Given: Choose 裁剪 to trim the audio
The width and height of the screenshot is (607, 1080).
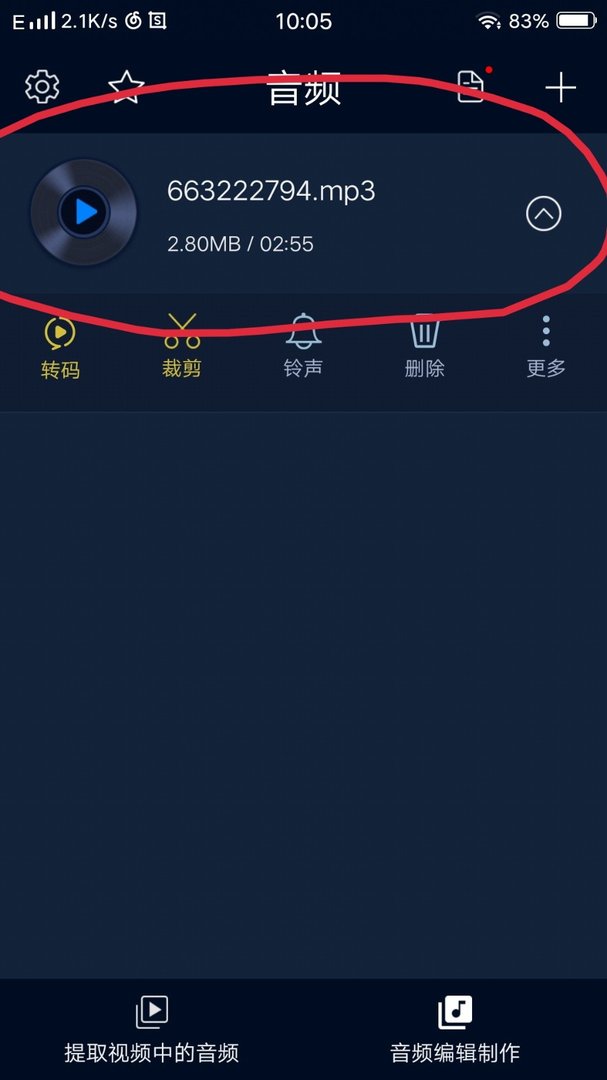Looking at the screenshot, I should [182, 346].
